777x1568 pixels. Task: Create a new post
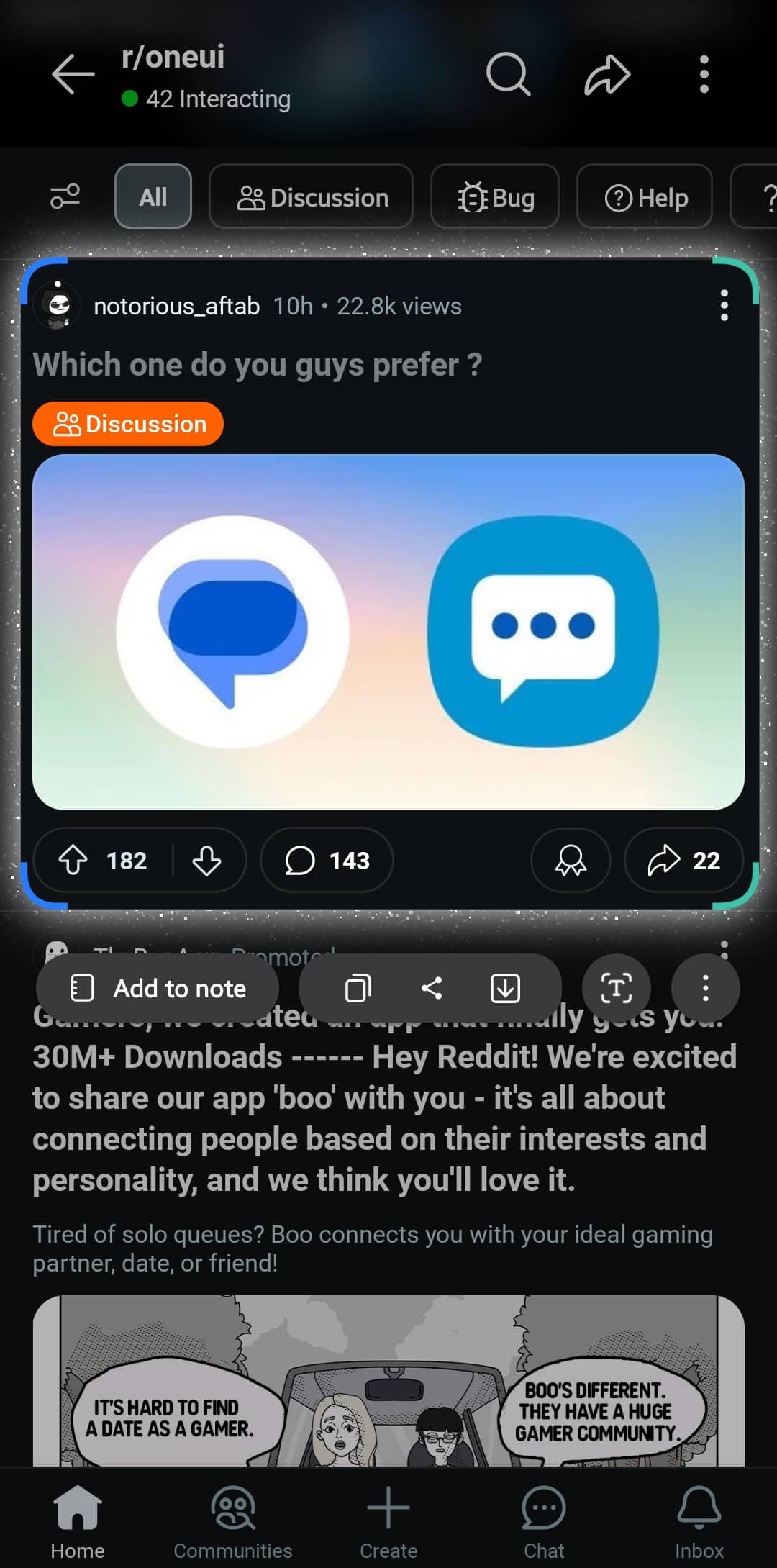388,1521
